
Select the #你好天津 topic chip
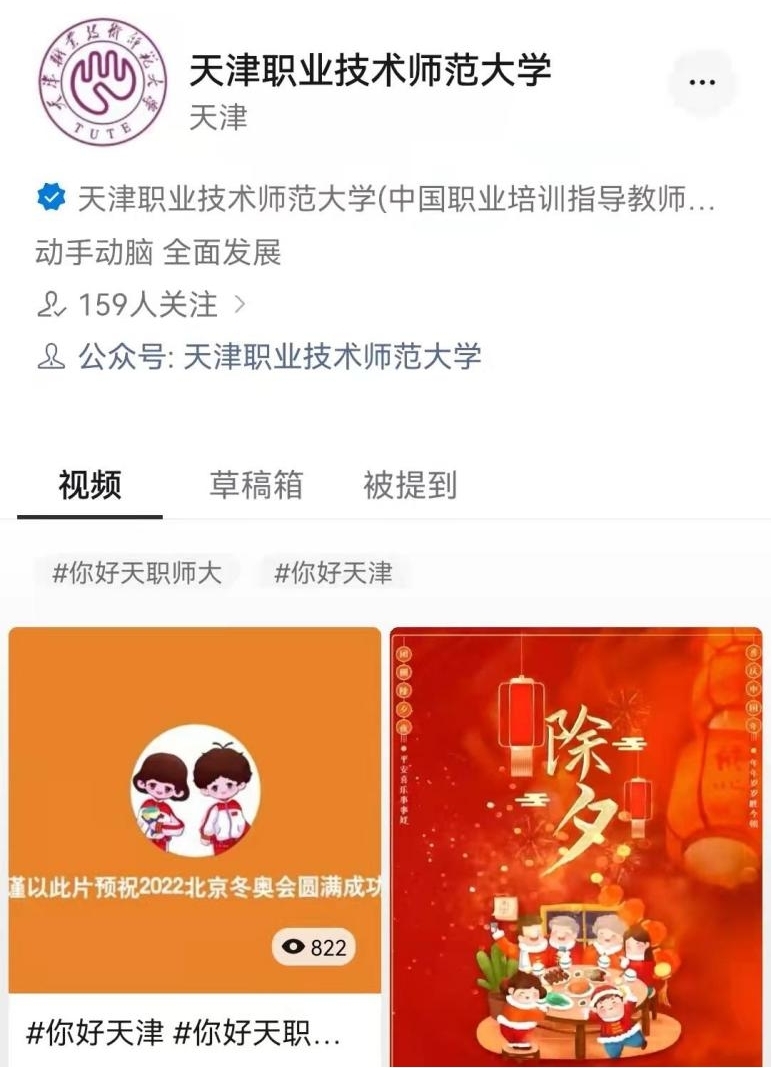pos(334,573)
